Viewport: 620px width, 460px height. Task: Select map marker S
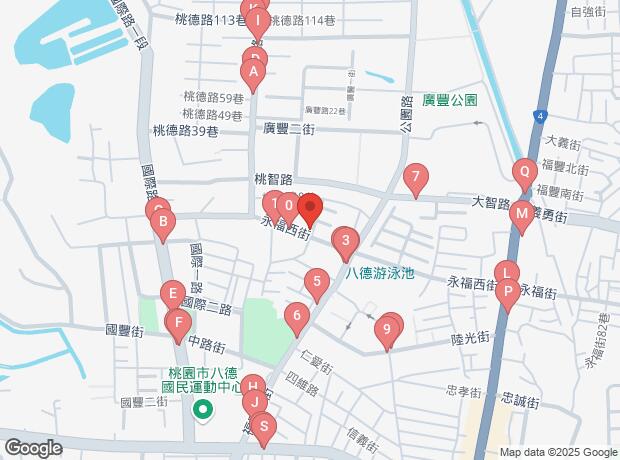click(264, 425)
